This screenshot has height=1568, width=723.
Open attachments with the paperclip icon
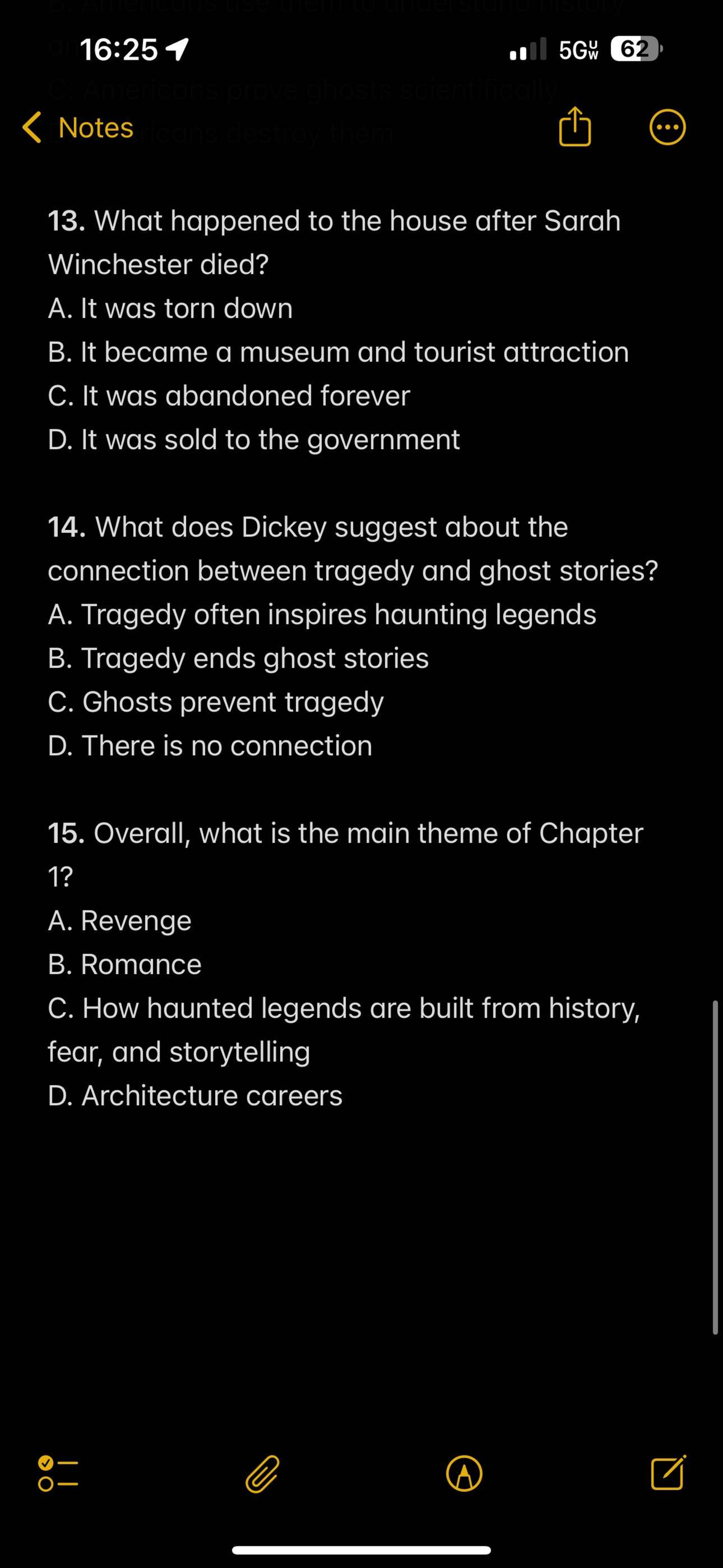263,1473
